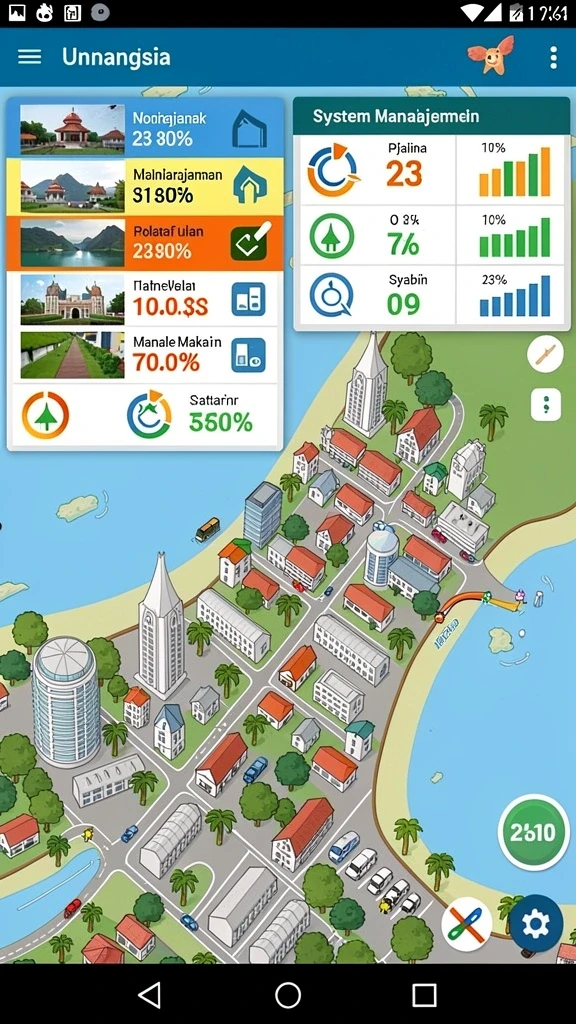Open the NatneVelai 10.0.$S row
Image resolution: width=576 pixels, height=1024 pixels.
point(145,299)
